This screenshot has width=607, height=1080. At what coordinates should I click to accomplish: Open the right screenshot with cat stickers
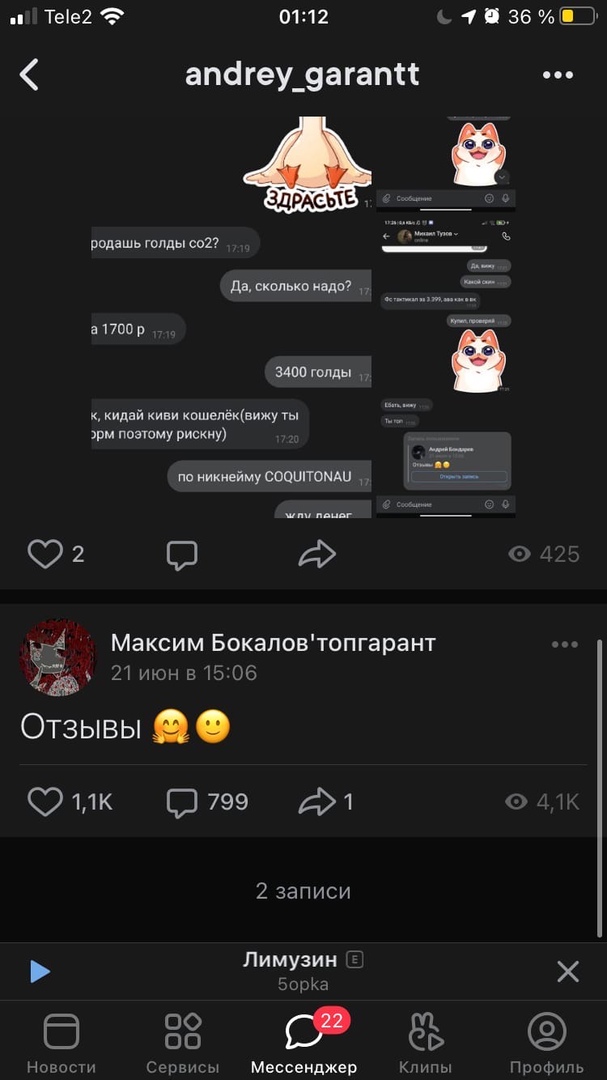coord(445,316)
